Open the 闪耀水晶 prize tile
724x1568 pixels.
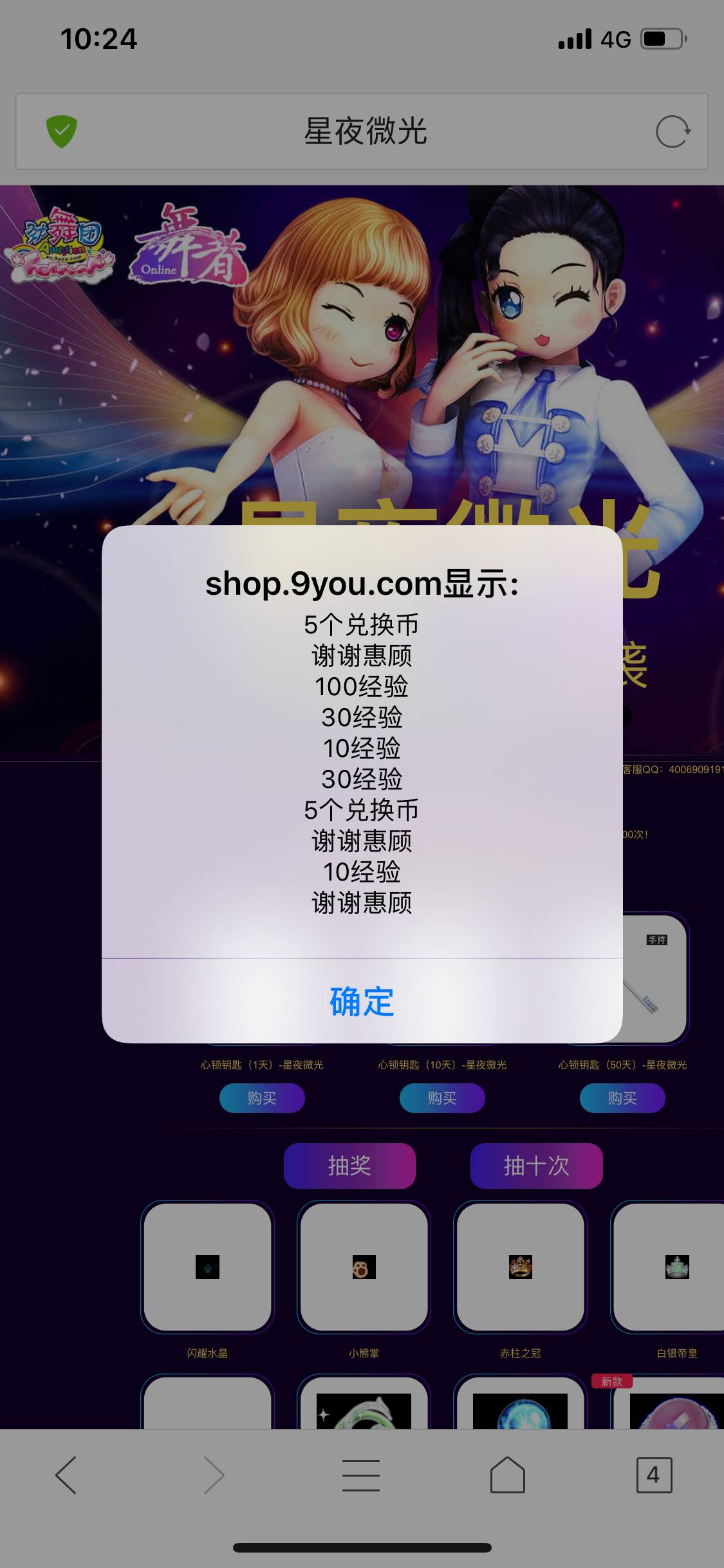coord(207,1267)
